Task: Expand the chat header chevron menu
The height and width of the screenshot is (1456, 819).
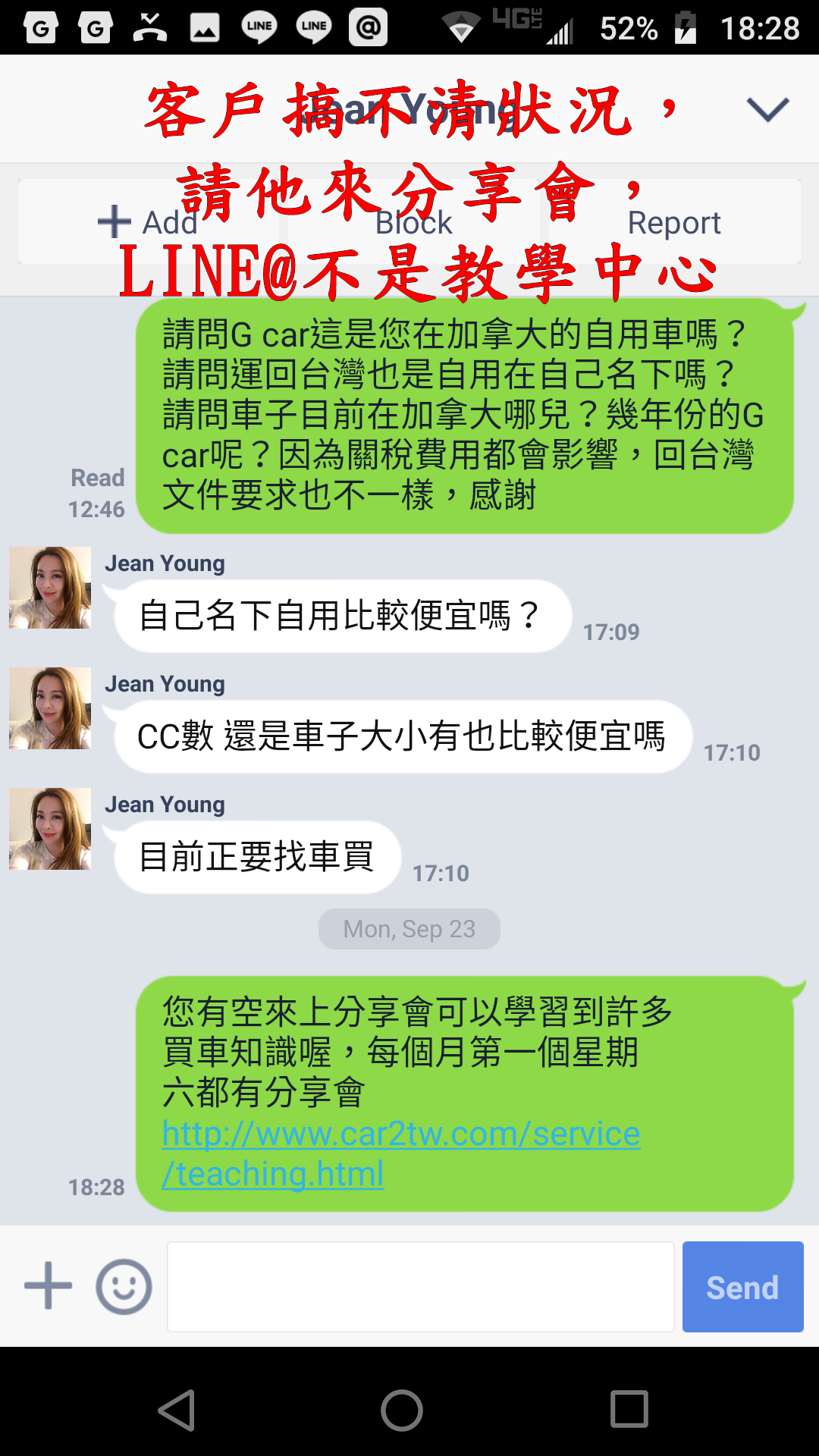Action: pyautogui.click(x=767, y=110)
